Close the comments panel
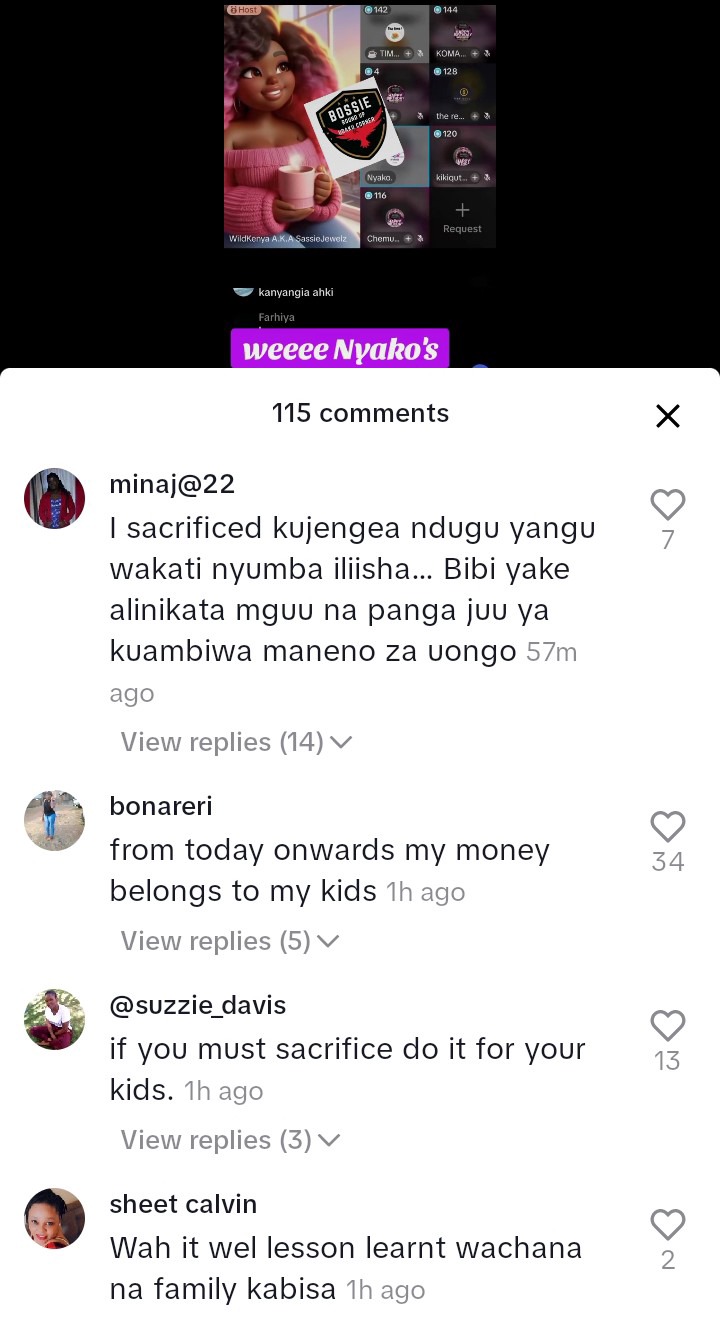Viewport: 720px width, 1325px height. coord(668,416)
